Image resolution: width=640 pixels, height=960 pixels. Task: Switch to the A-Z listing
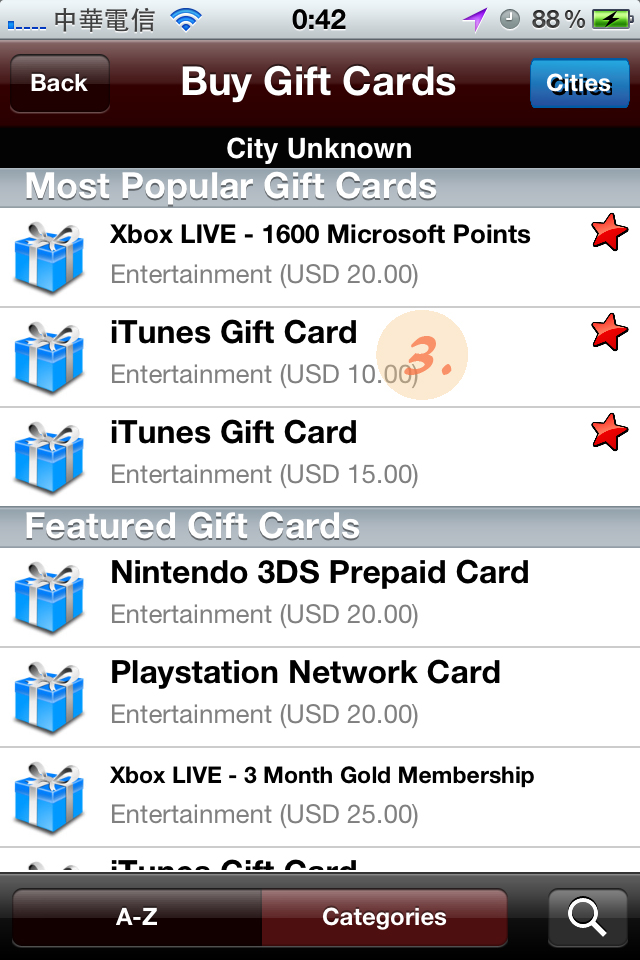(x=137, y=917)
